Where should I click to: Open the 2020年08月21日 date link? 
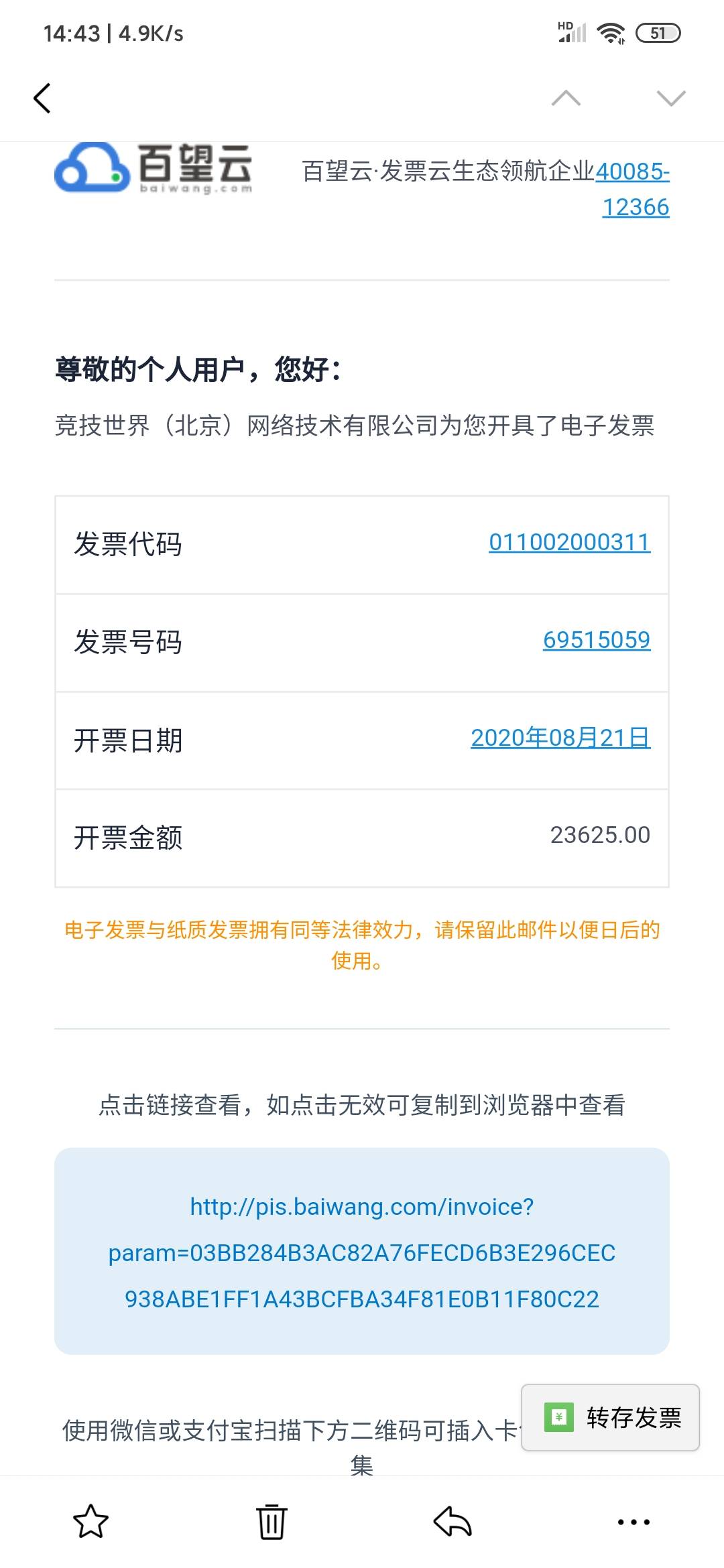(x=561, y=737)
